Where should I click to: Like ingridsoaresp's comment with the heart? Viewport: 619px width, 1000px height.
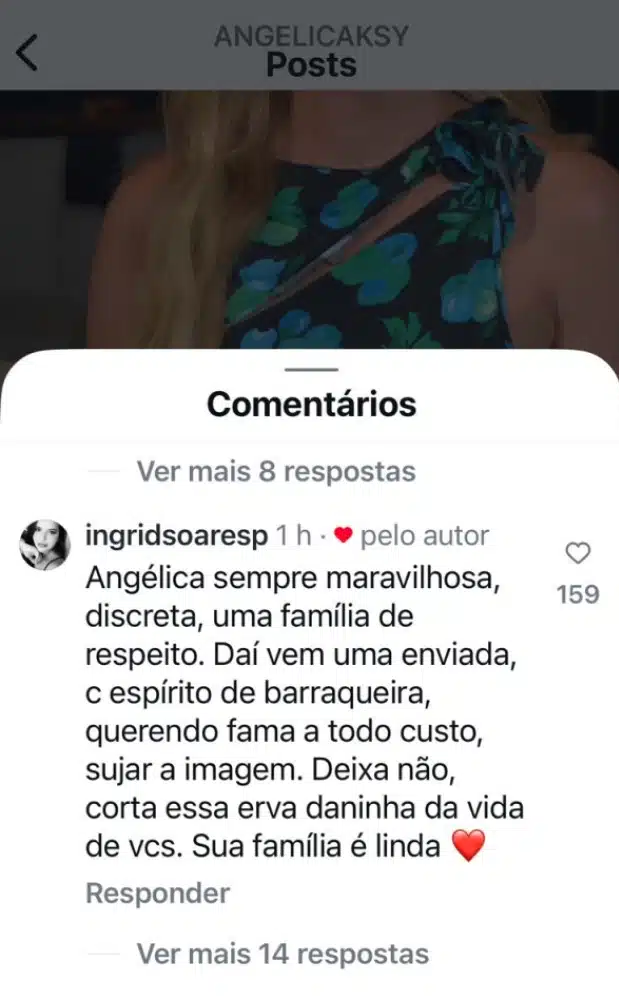578,553
